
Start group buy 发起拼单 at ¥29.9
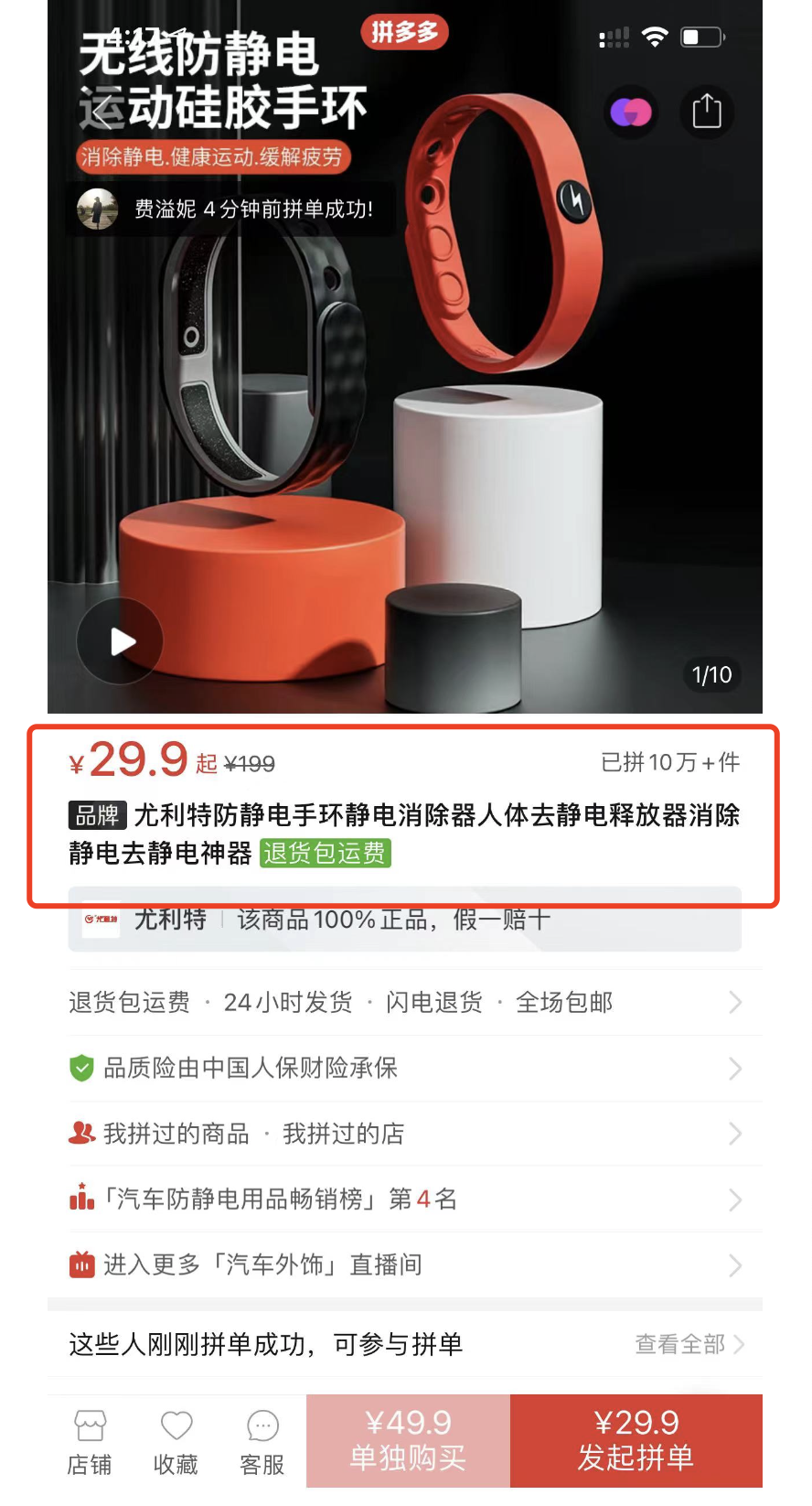[x=636, y=1440]
